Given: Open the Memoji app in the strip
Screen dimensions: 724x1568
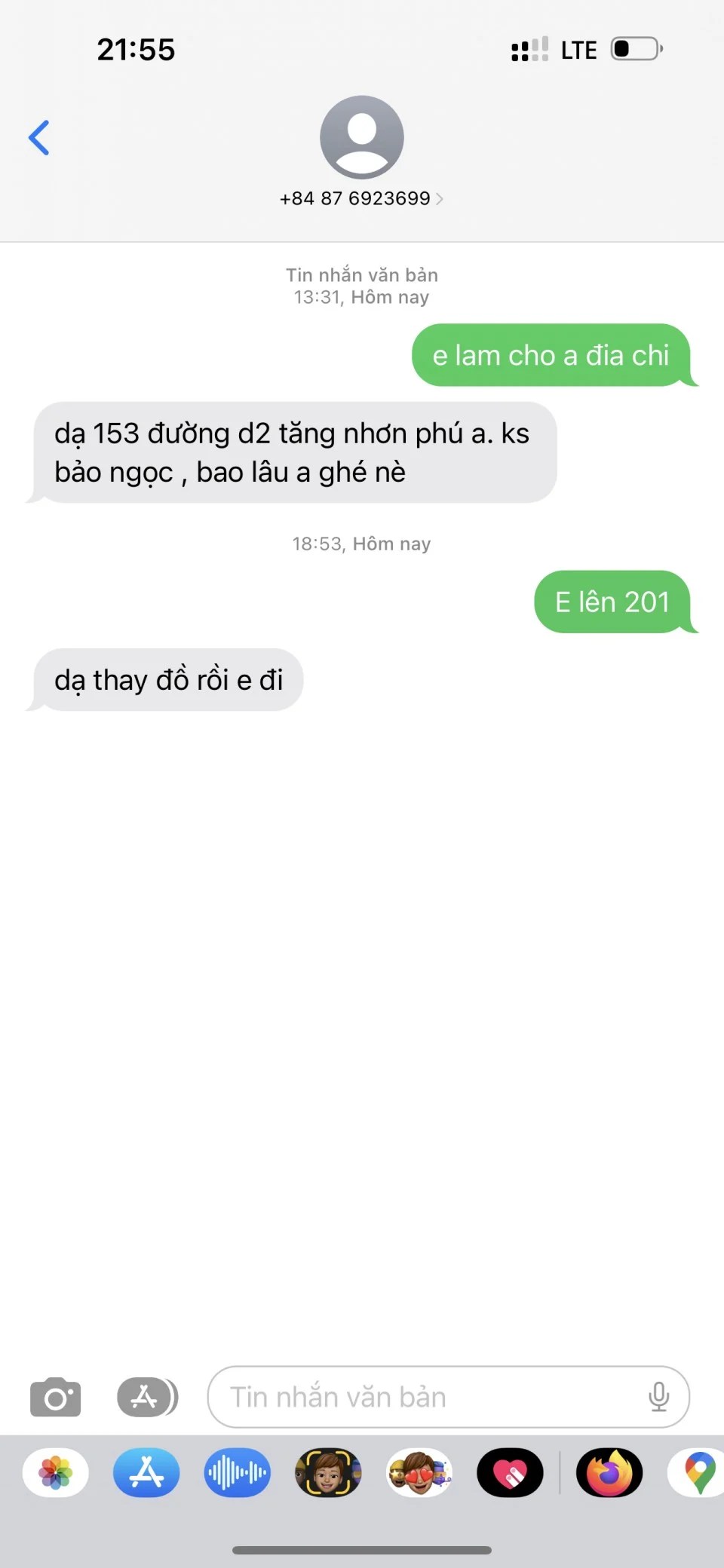Looking at the screenshot, I should (x=328, y=1472).
